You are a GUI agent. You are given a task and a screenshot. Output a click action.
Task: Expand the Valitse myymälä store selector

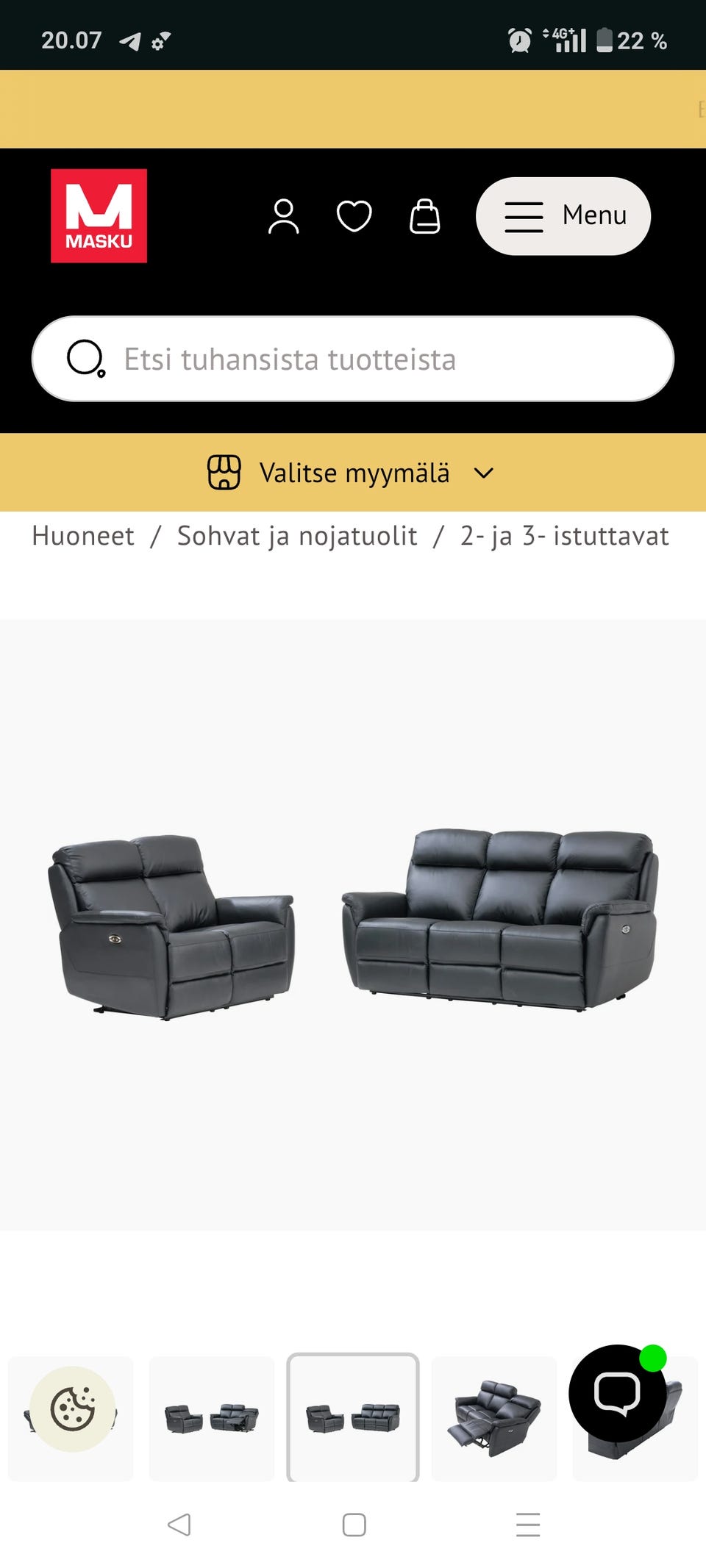(355, 473)
